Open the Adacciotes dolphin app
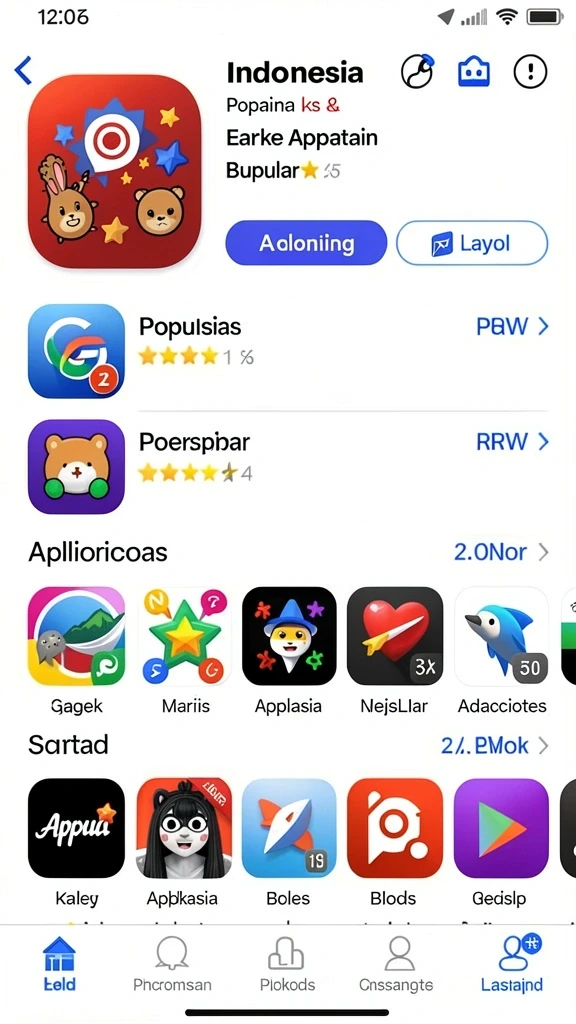 click(x=502, y=650)
